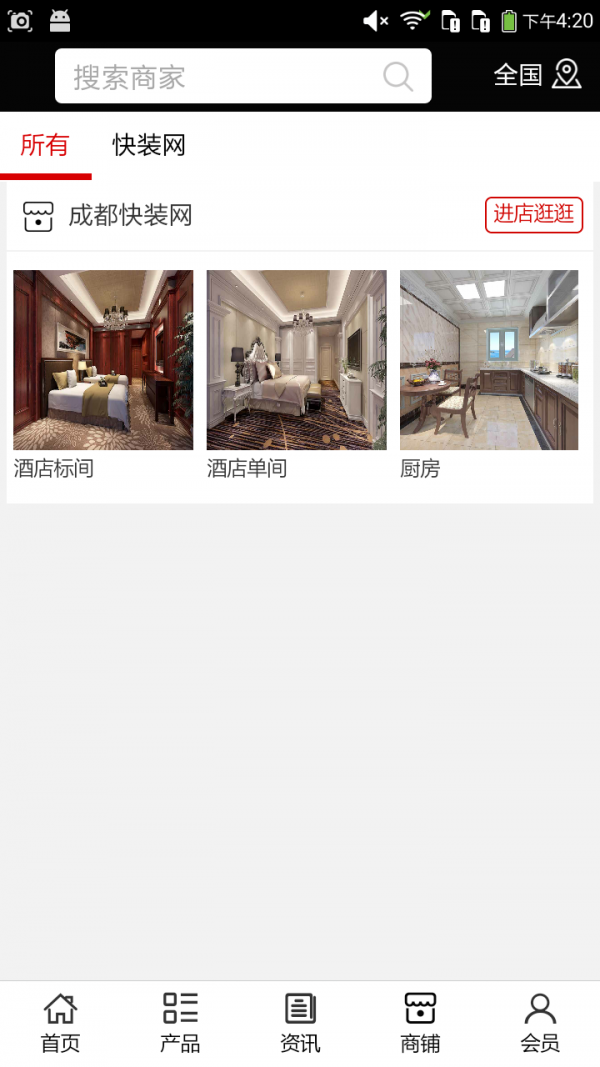Image resolution: width=600 pixels, height=1067 pixels.
Task: Switch to the 所有 tab
Action: (x=45, y=146)
